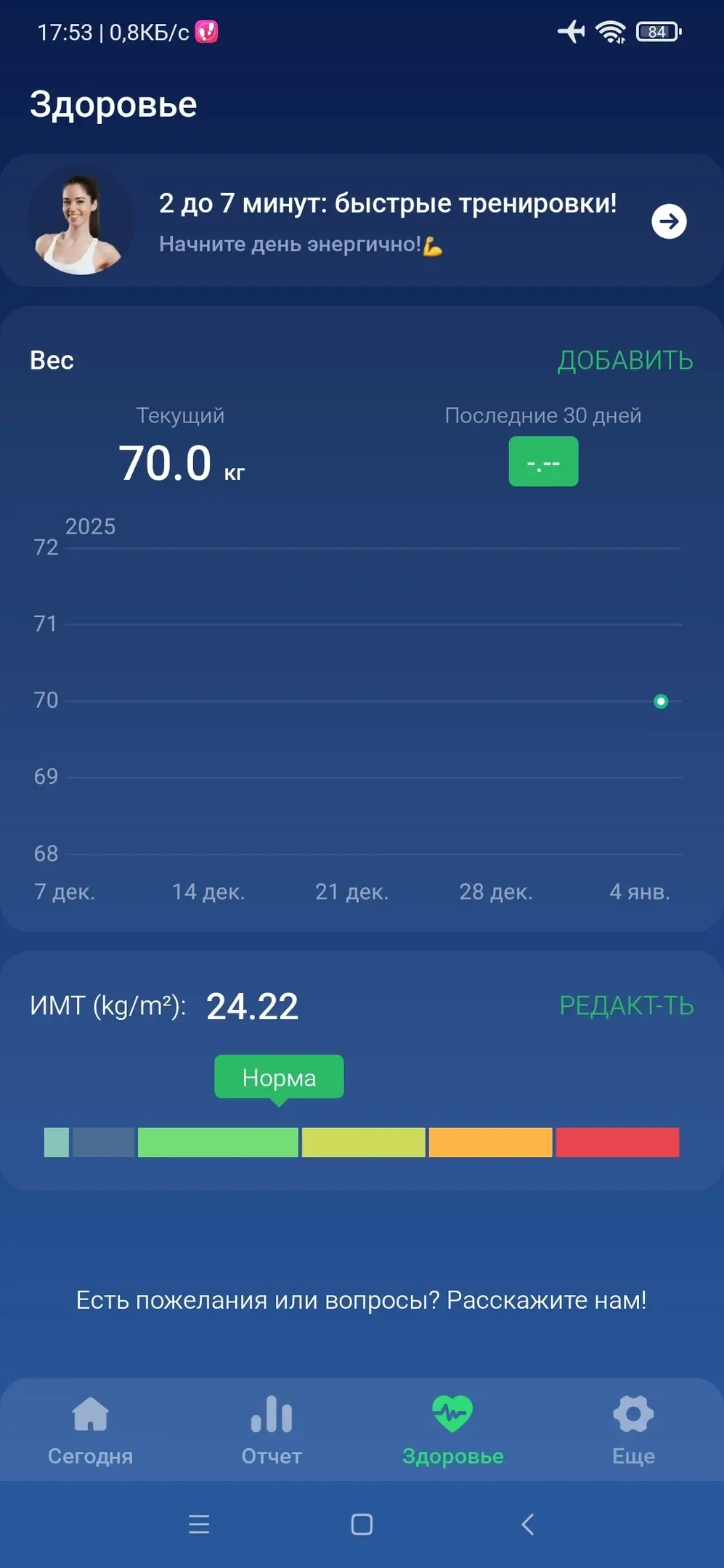Go back using the system back button
This screenshot has height=1568, width=724.
coord(528,1524)
